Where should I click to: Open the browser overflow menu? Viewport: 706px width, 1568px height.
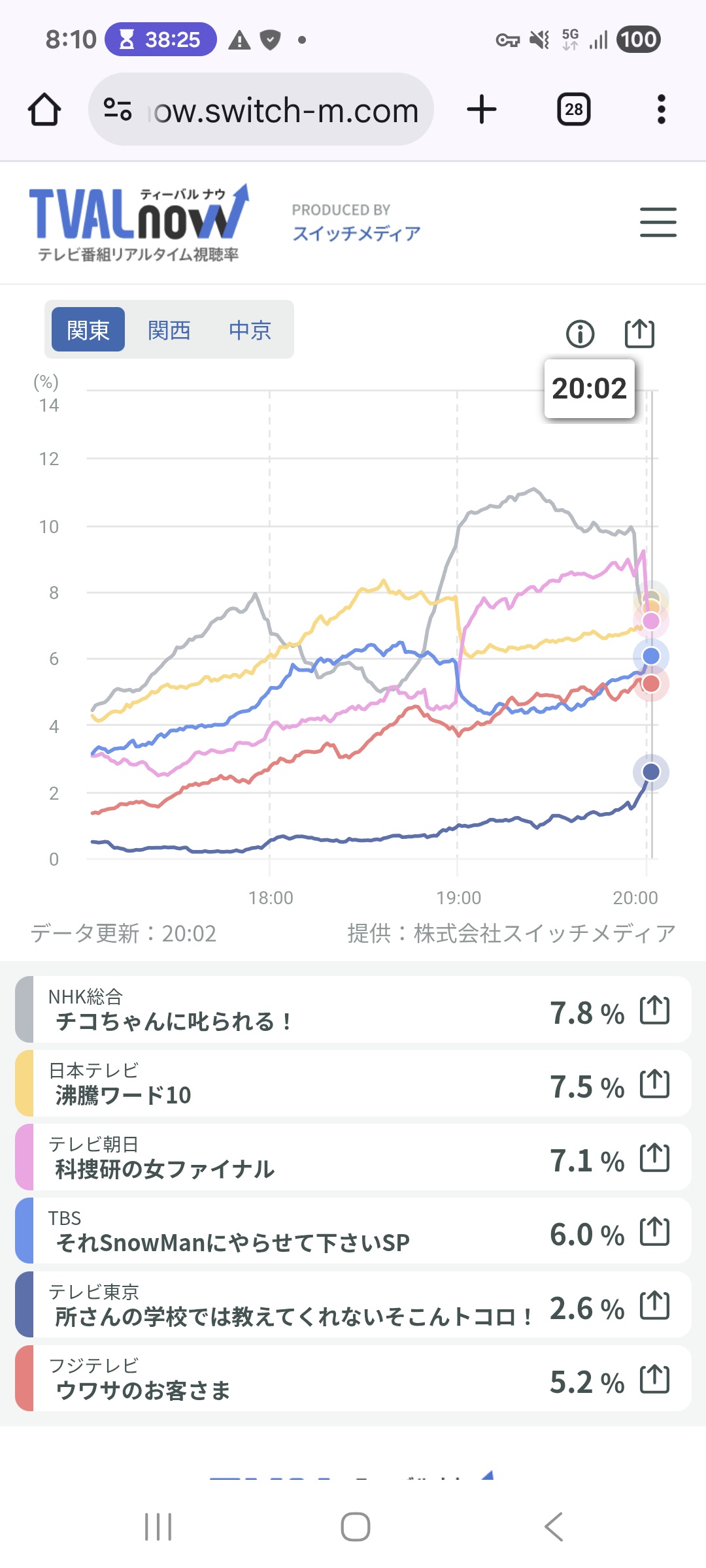661,110
